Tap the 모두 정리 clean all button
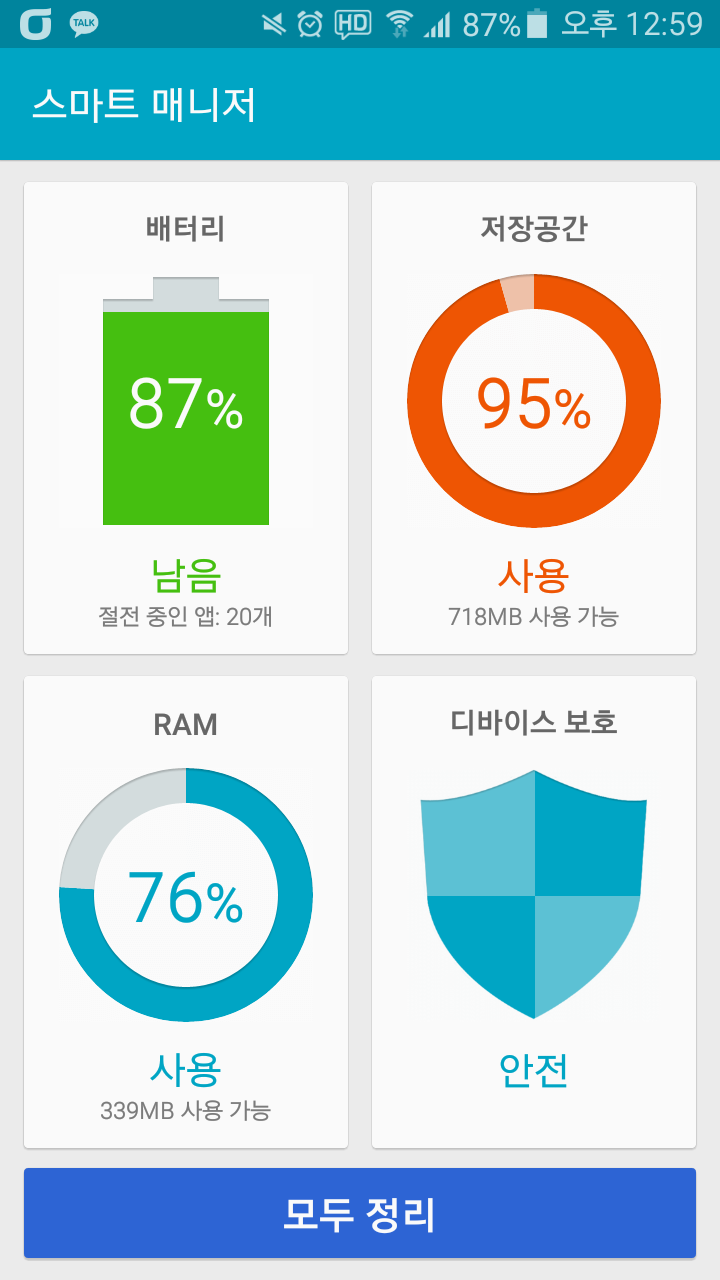 click(360, 1213)
